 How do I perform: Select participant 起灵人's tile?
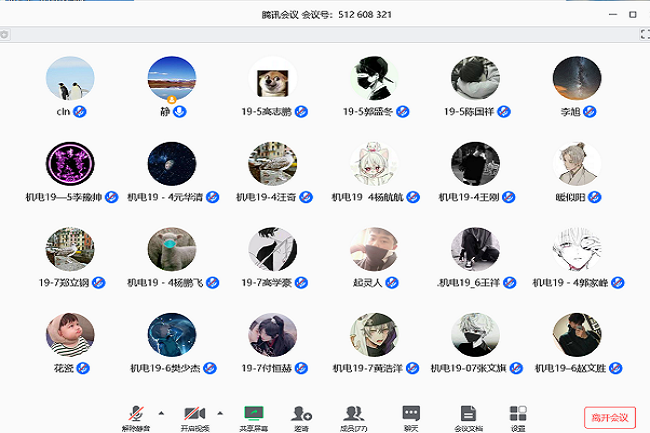pos(374,252)
